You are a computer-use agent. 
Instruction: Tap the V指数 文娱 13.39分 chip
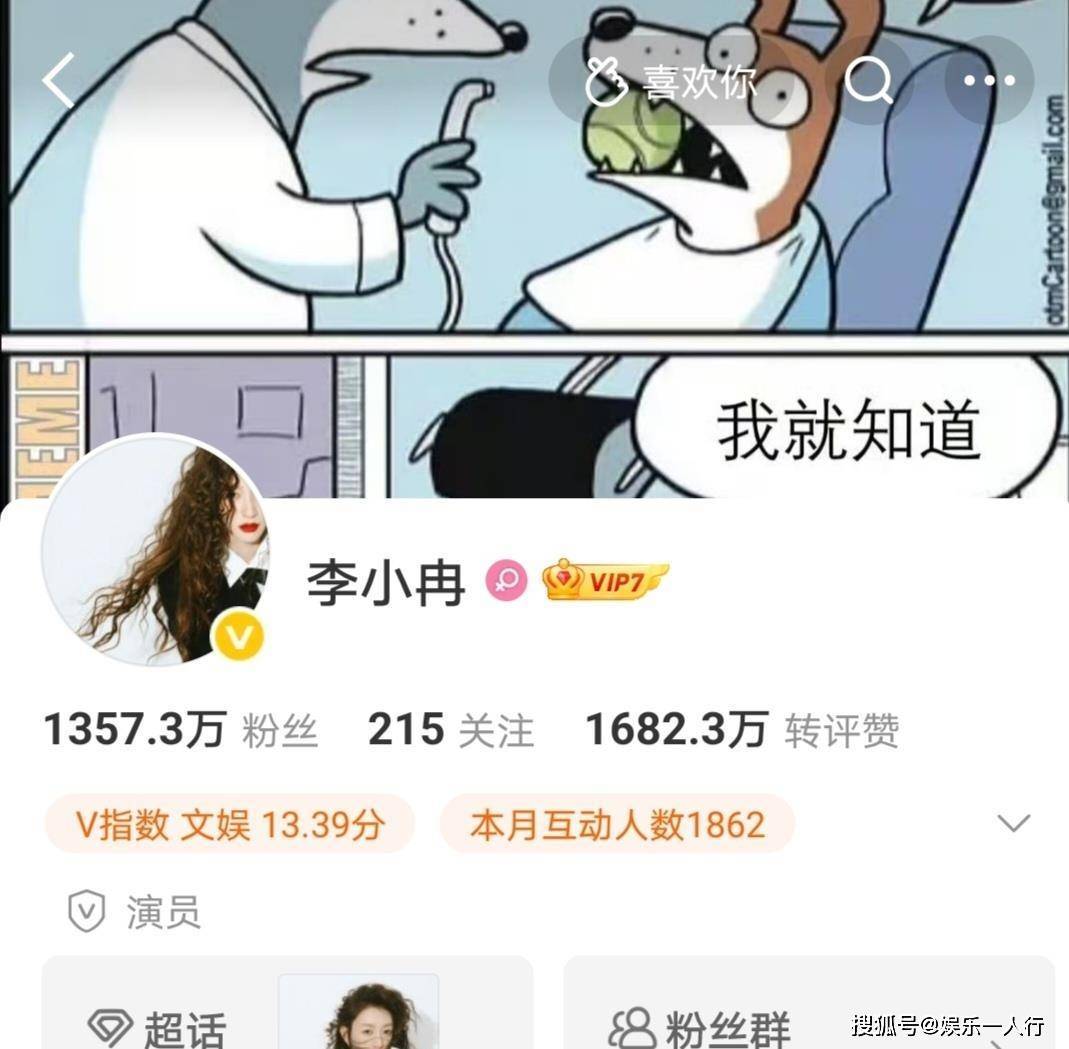pyautogui.click(x=230, y=824)
